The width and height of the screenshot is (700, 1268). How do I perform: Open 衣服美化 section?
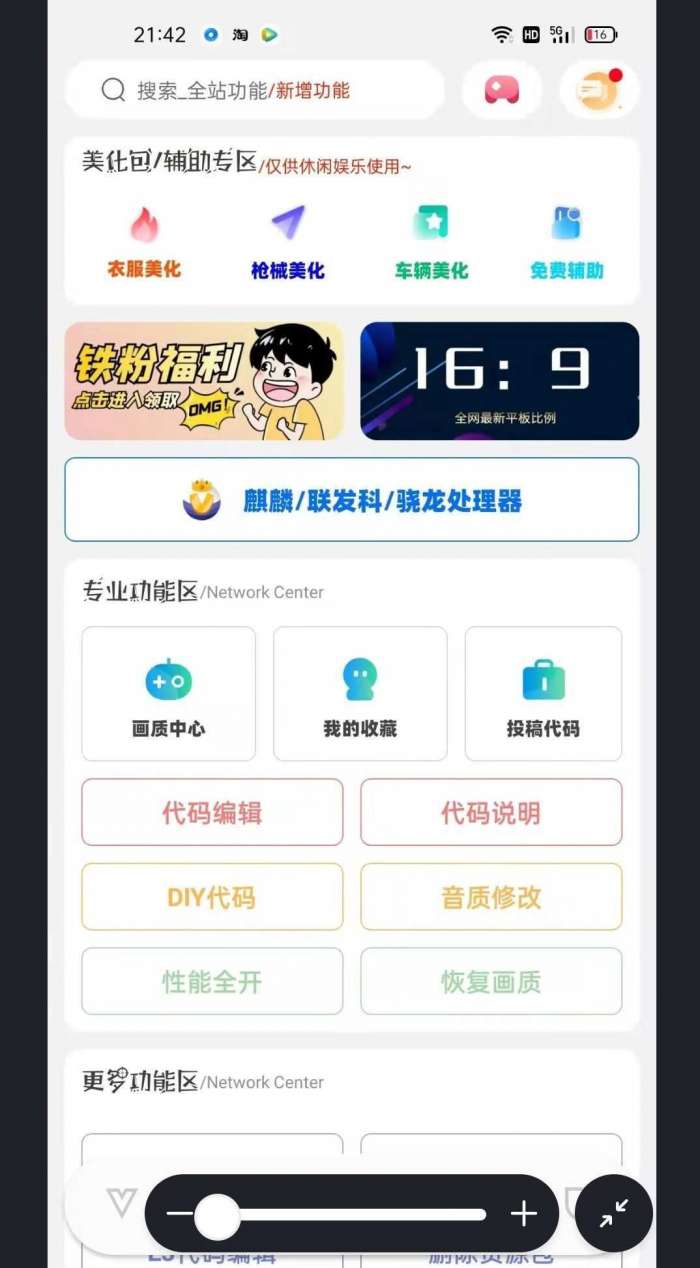144,242
